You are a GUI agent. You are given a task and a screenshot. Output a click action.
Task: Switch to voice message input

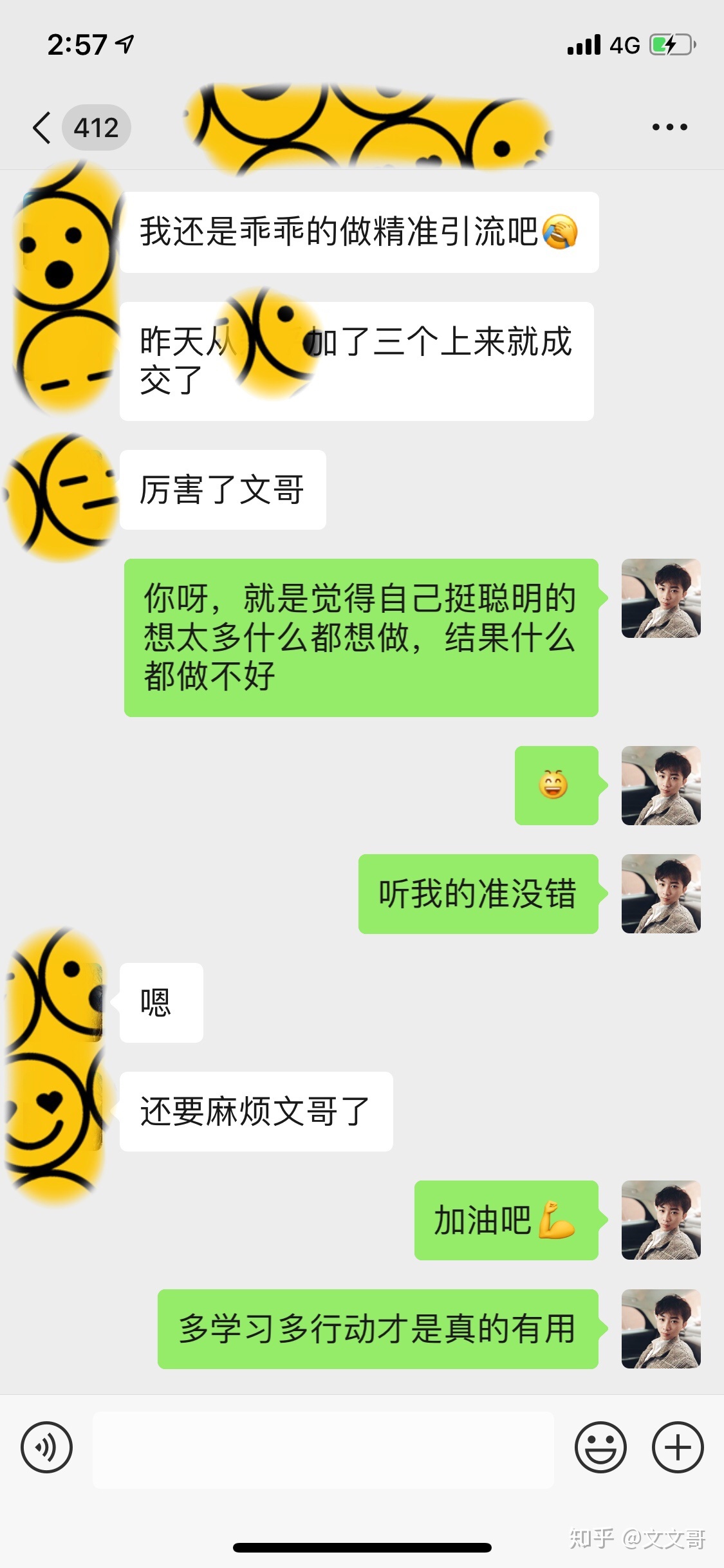coord(46,1448)
